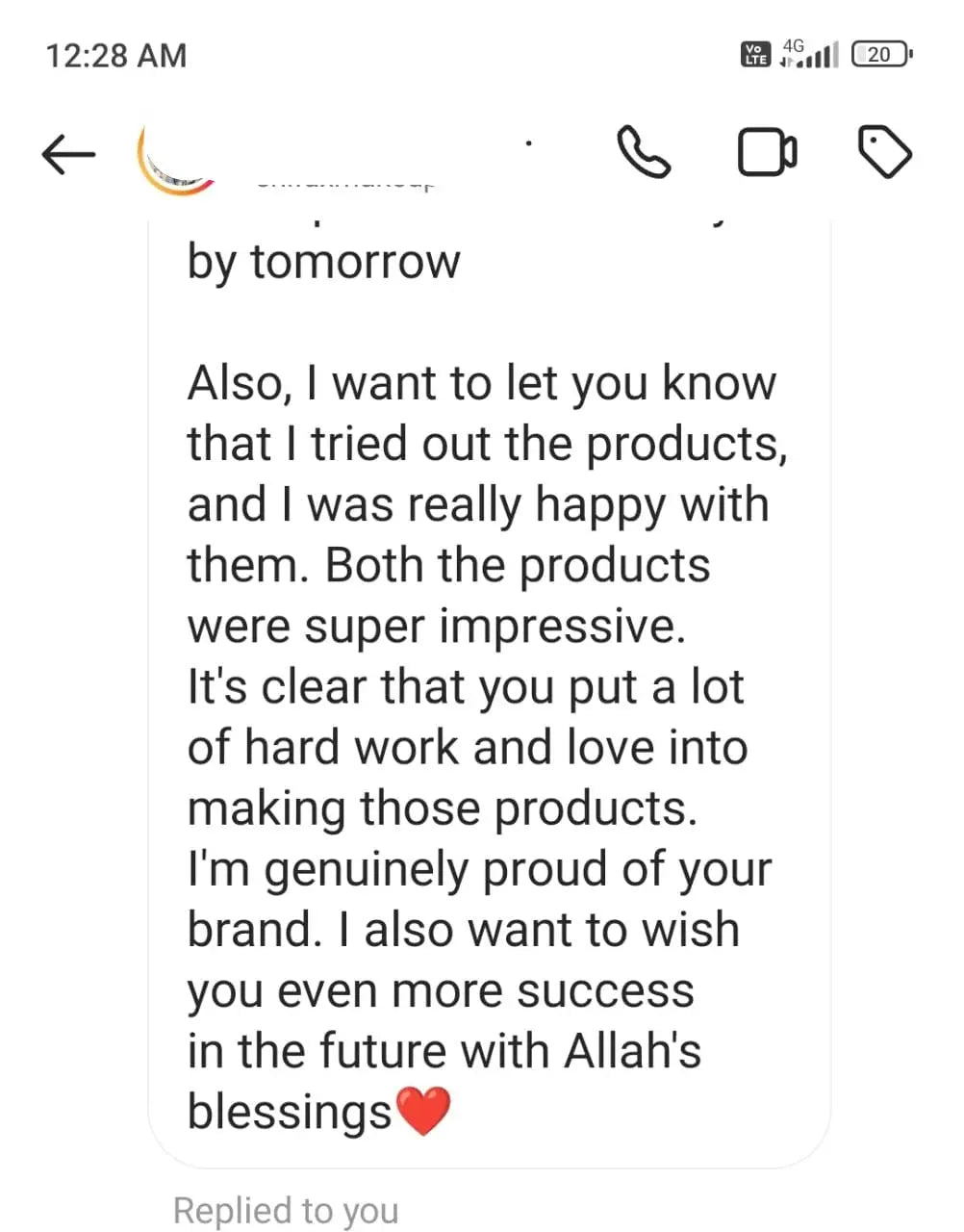Go back to the chat list

[x=68, y=154]
